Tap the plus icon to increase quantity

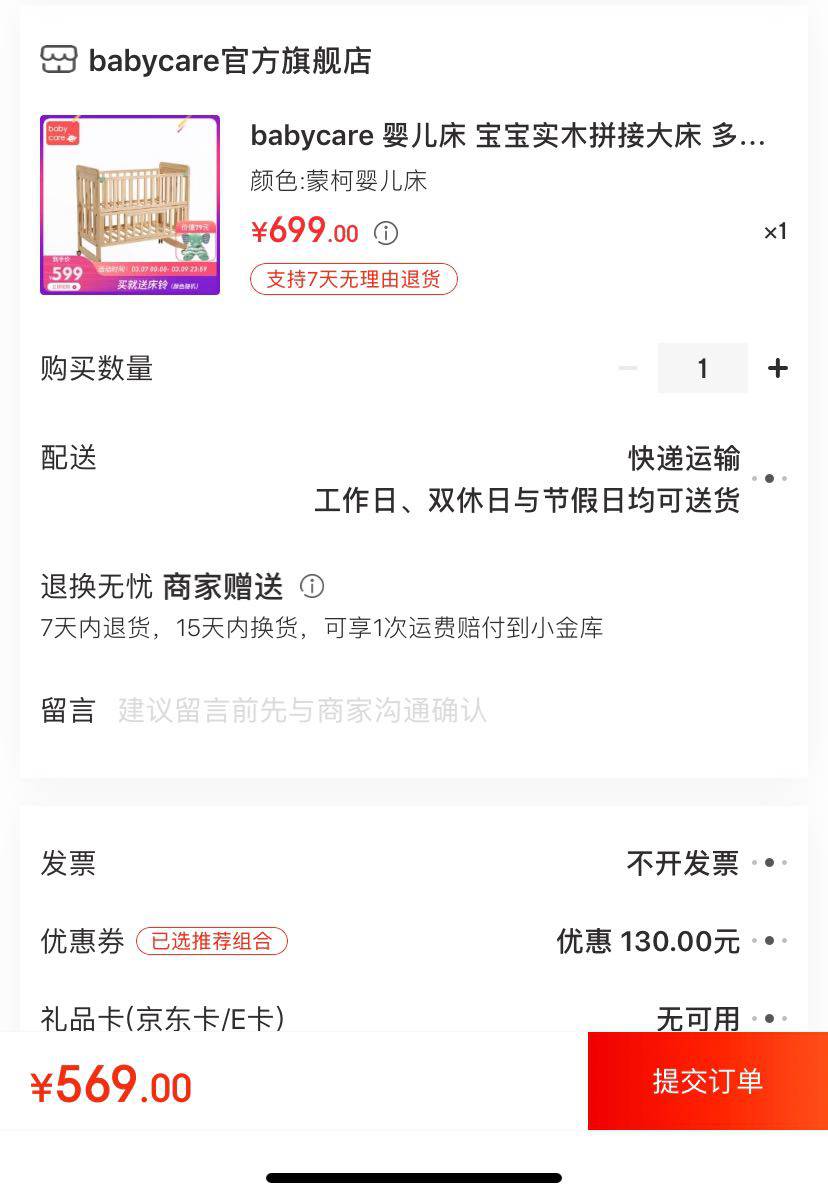tap(777, 368)
